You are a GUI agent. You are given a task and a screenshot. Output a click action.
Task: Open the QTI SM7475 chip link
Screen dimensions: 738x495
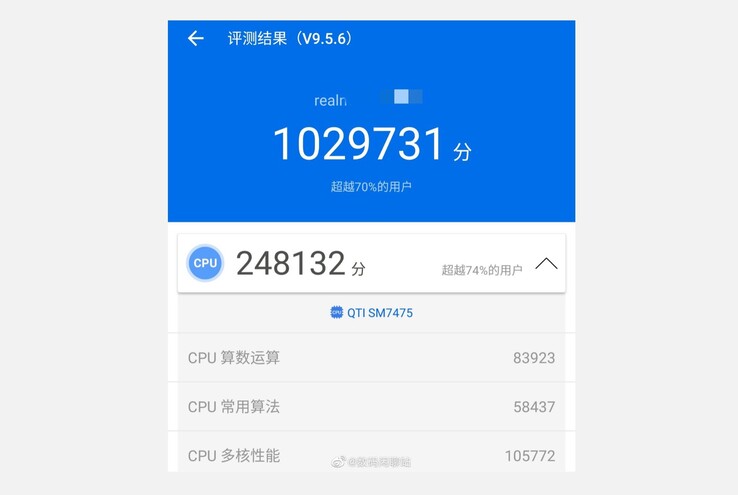pos(372,313)
